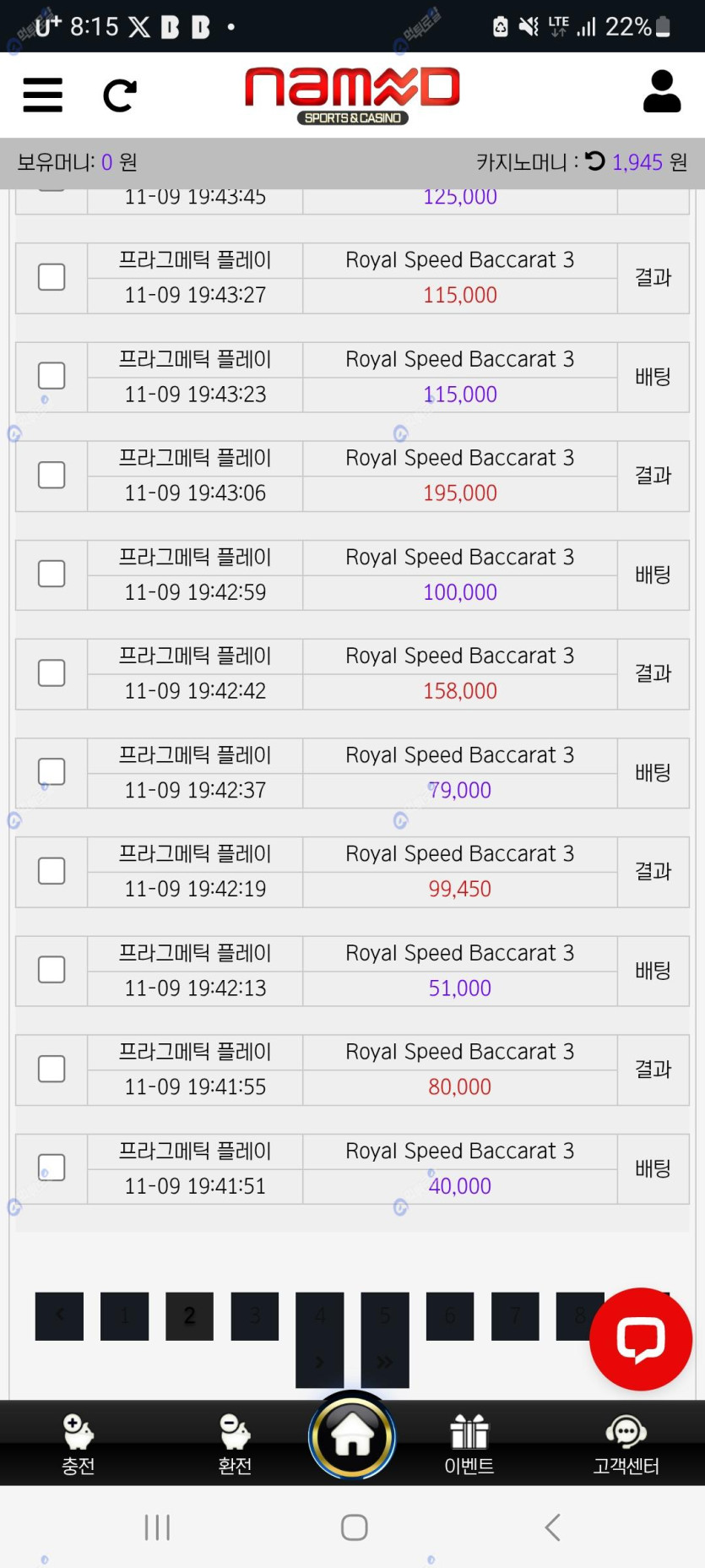The image size is (705, 1568).
Task: Open the 이벤트 events tab
Action: coord(469,1444)
